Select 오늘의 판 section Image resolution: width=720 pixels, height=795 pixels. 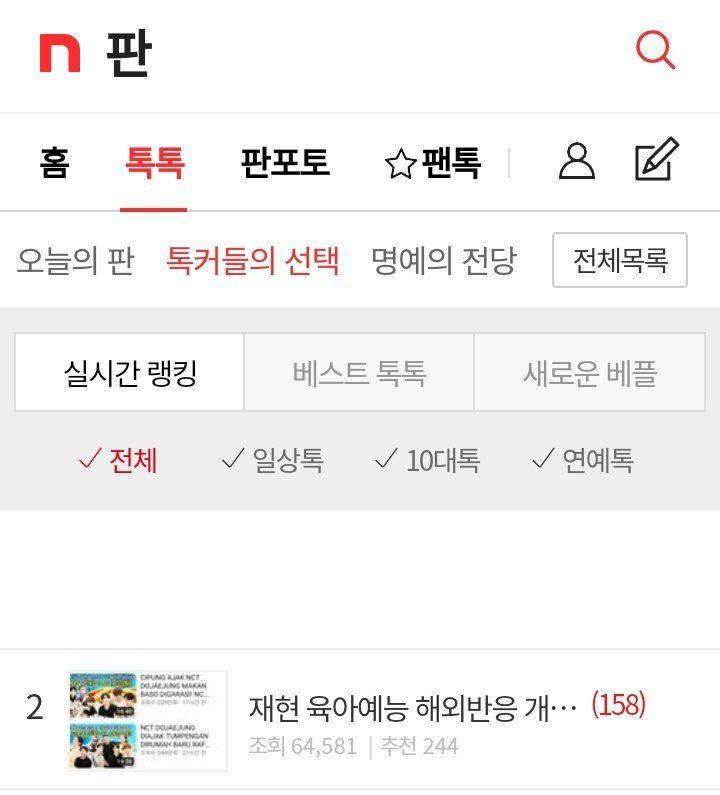point(75,261)
